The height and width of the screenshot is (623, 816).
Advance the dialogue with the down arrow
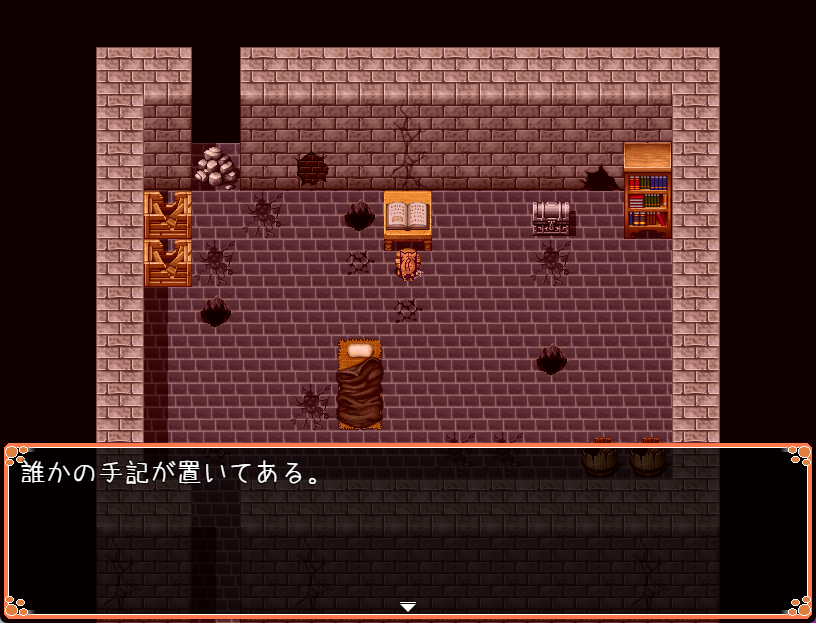407,607
